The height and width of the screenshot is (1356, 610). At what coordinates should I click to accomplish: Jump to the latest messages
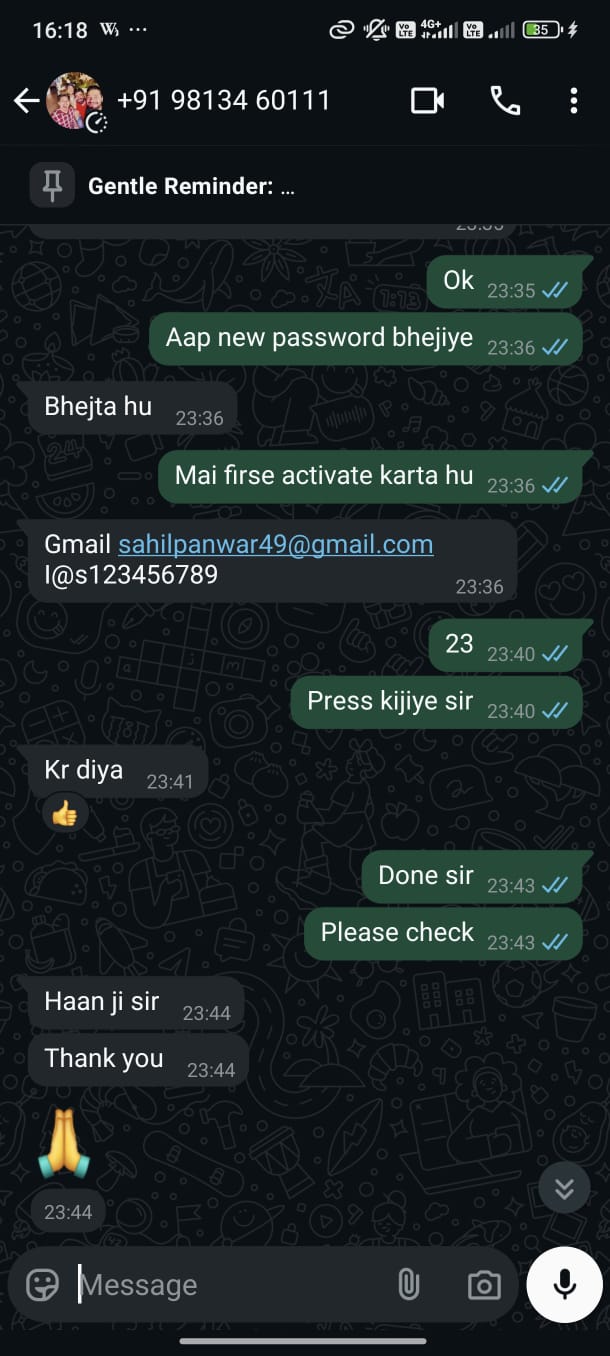point(564,1188)
